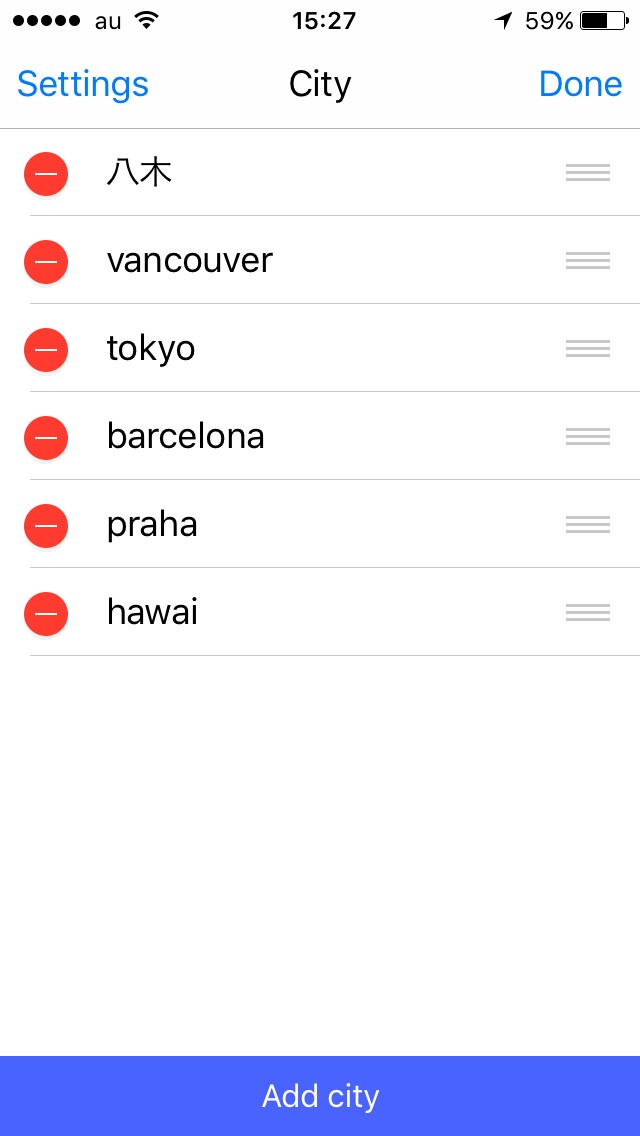Tap Done to finish editing

coord(580,84)
